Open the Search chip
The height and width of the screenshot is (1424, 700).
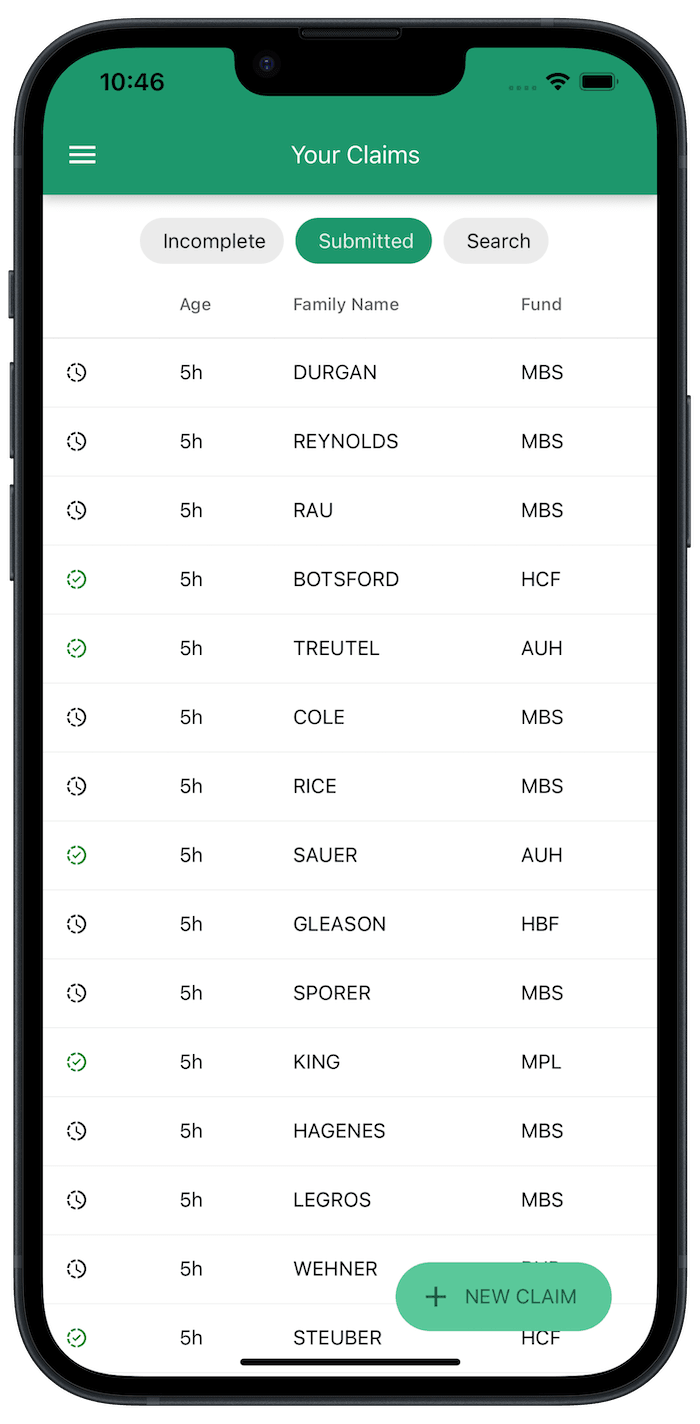pyautogui.click(x=497, y=241)
